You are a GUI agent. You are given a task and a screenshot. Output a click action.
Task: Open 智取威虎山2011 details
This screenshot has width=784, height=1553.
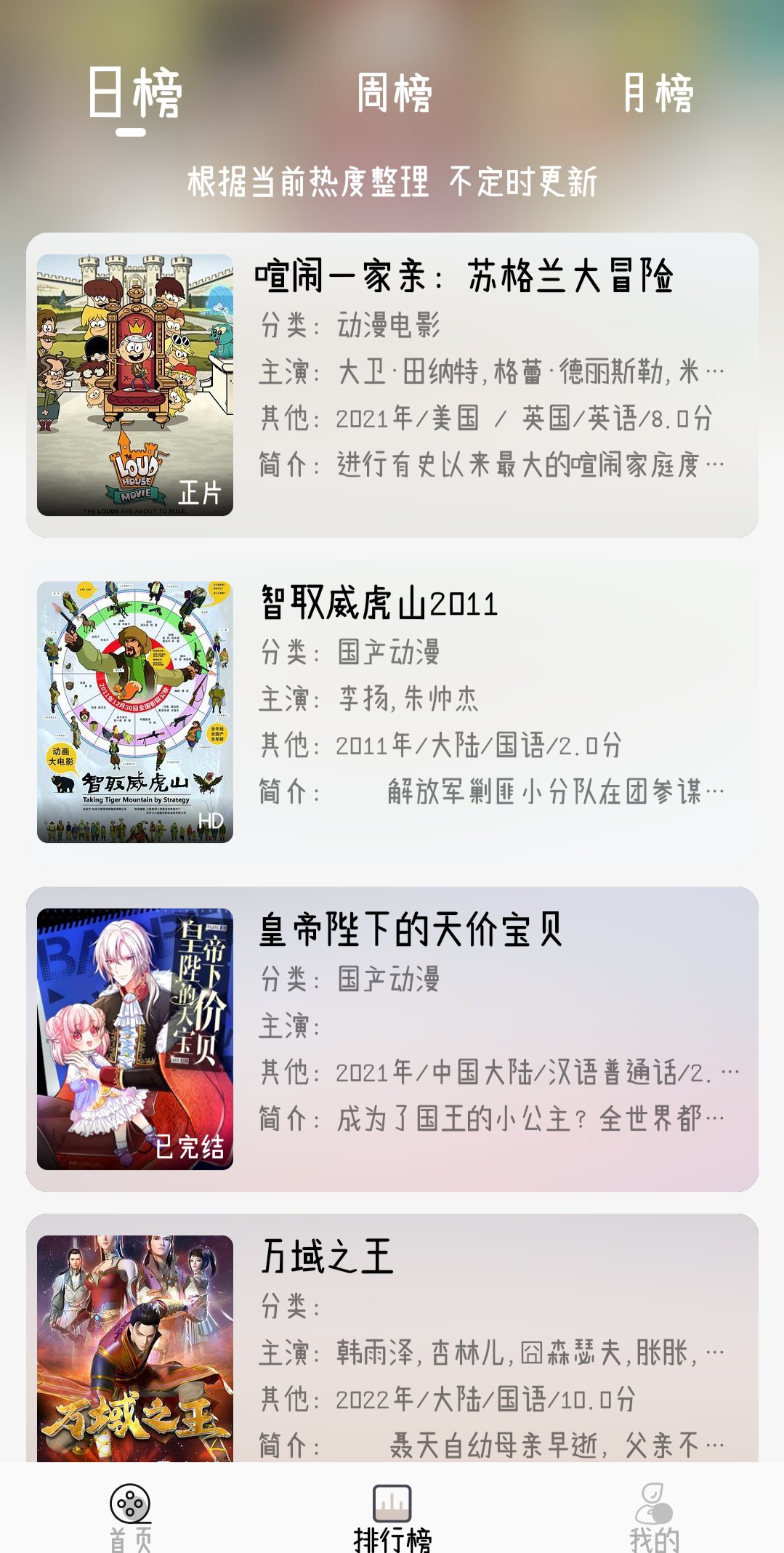pyautogui.click(x=392, y=712)
